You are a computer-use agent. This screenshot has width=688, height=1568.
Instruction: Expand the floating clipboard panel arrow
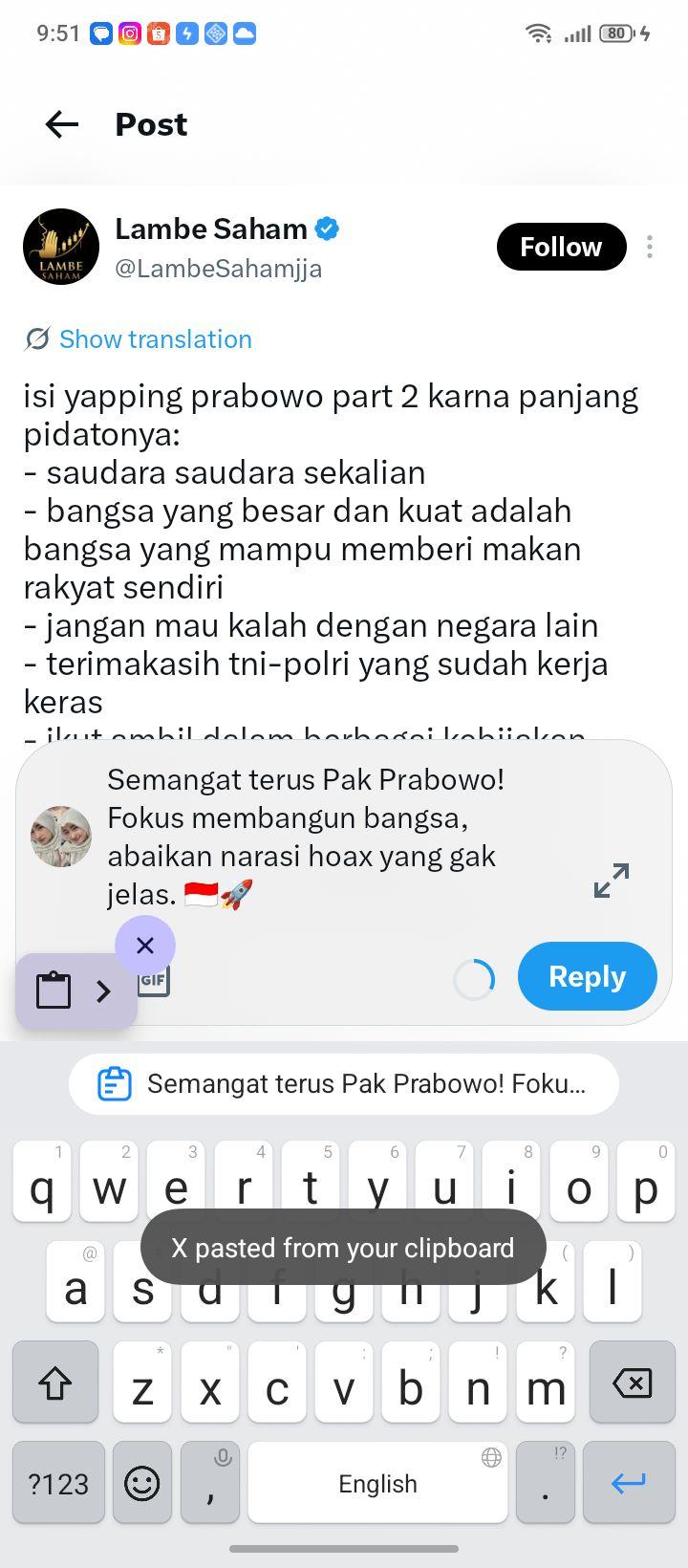[x=104, y=991]
